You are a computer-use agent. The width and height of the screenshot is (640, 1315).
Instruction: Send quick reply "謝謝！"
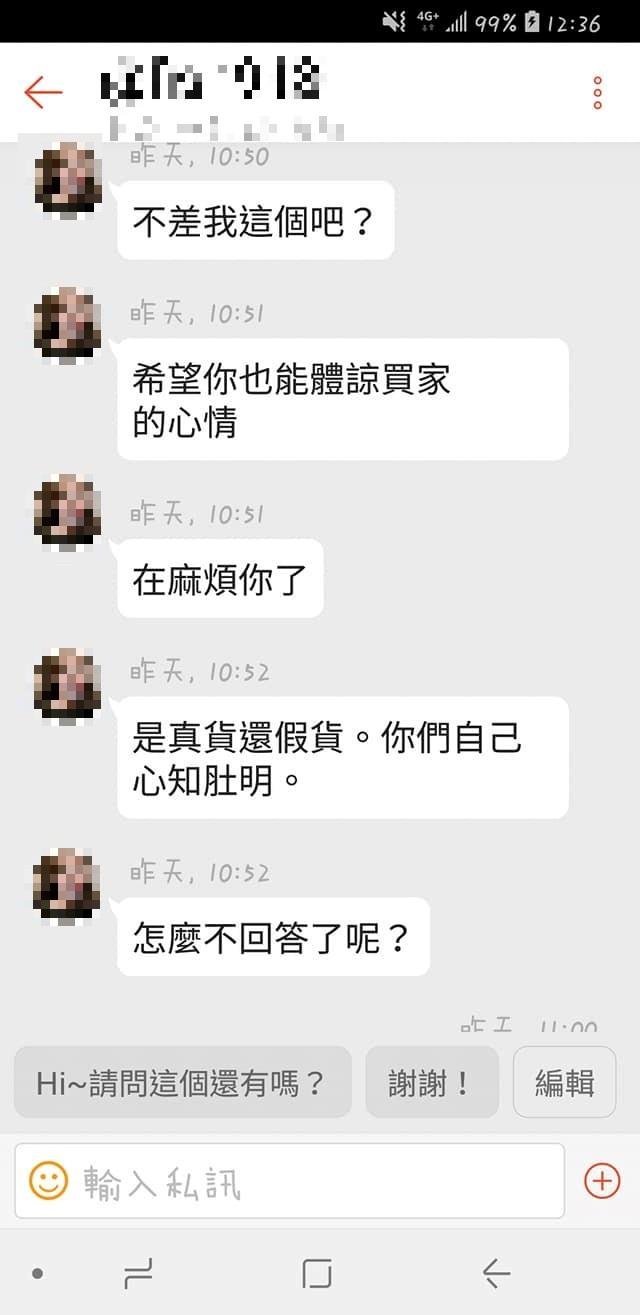[431, 1082]
